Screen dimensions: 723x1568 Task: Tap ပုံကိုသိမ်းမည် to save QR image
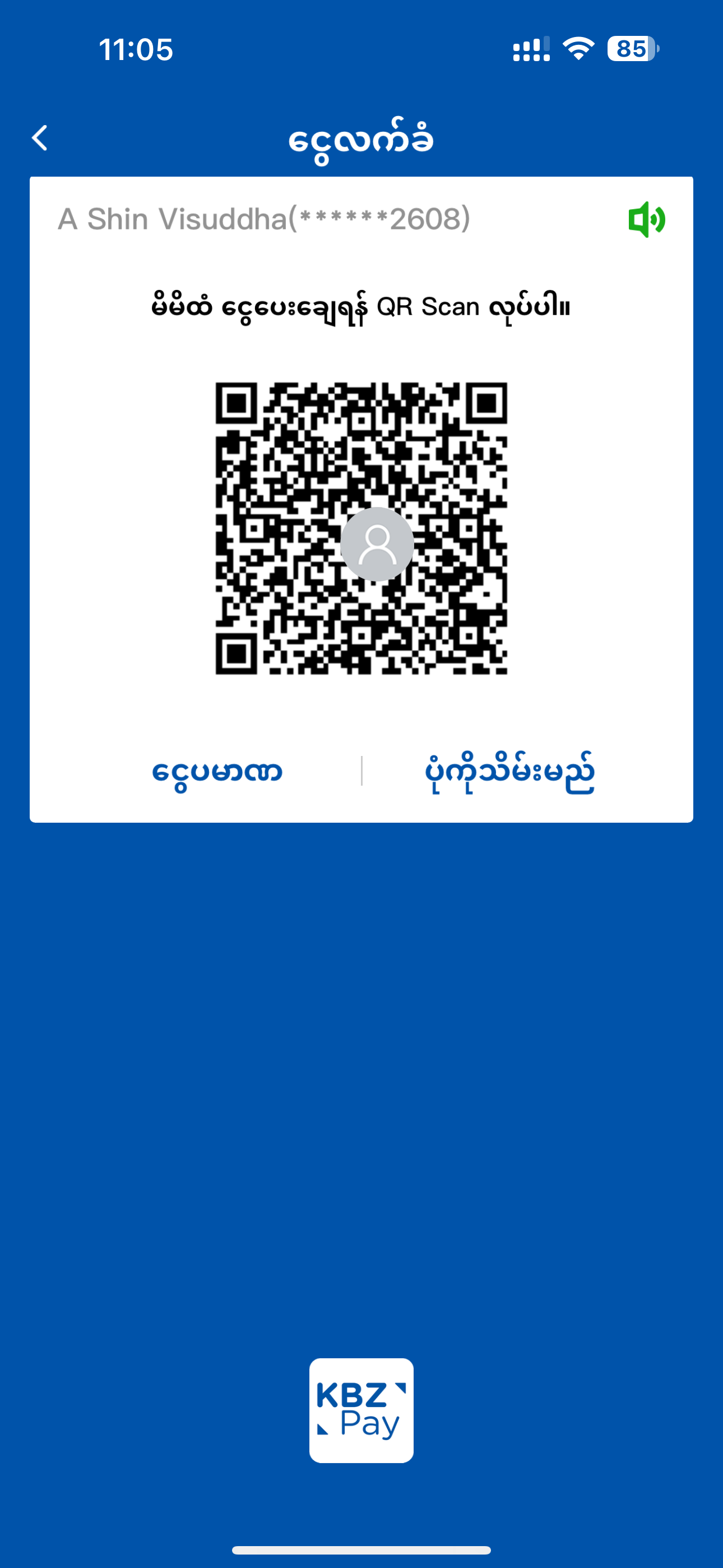[x=509, y=772]
